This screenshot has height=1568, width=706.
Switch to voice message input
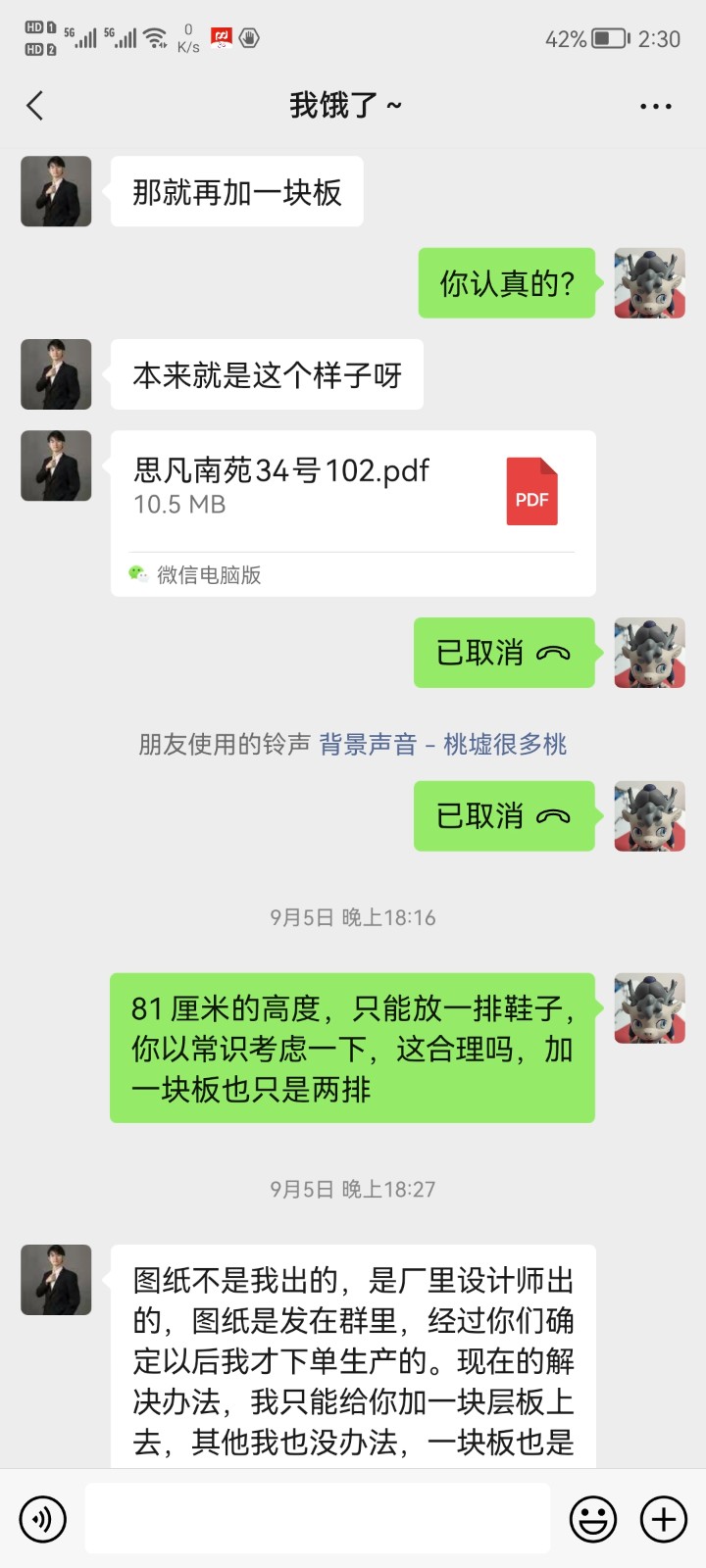[42, 1519]
